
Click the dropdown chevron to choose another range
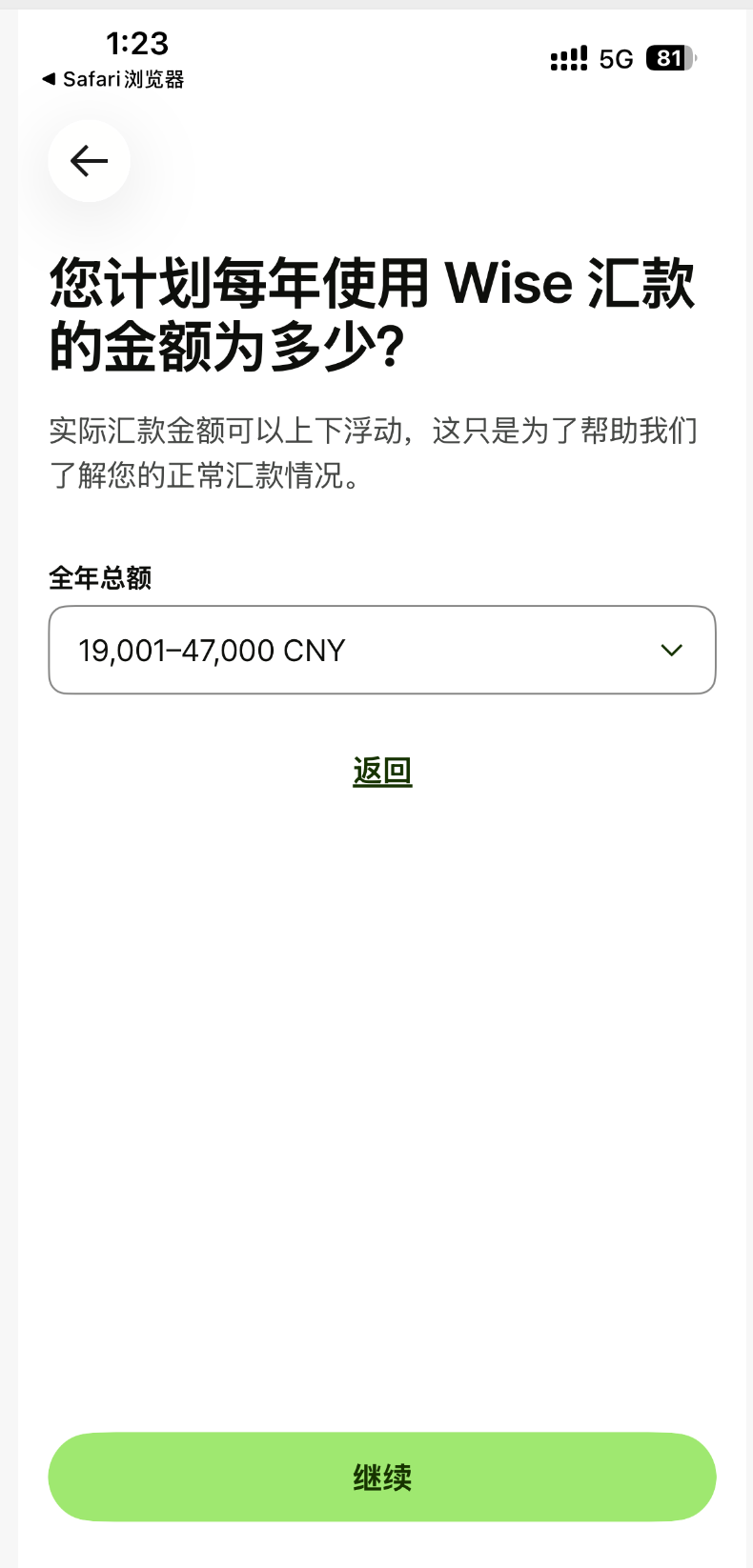click(671, 651)
